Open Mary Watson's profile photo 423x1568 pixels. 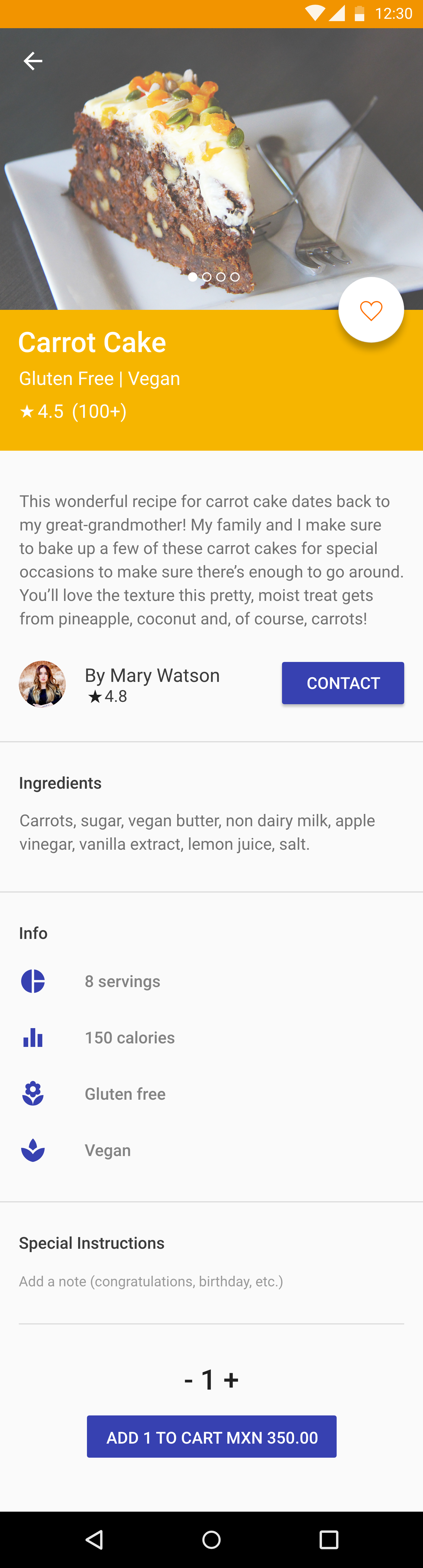(x=42, y=684)
